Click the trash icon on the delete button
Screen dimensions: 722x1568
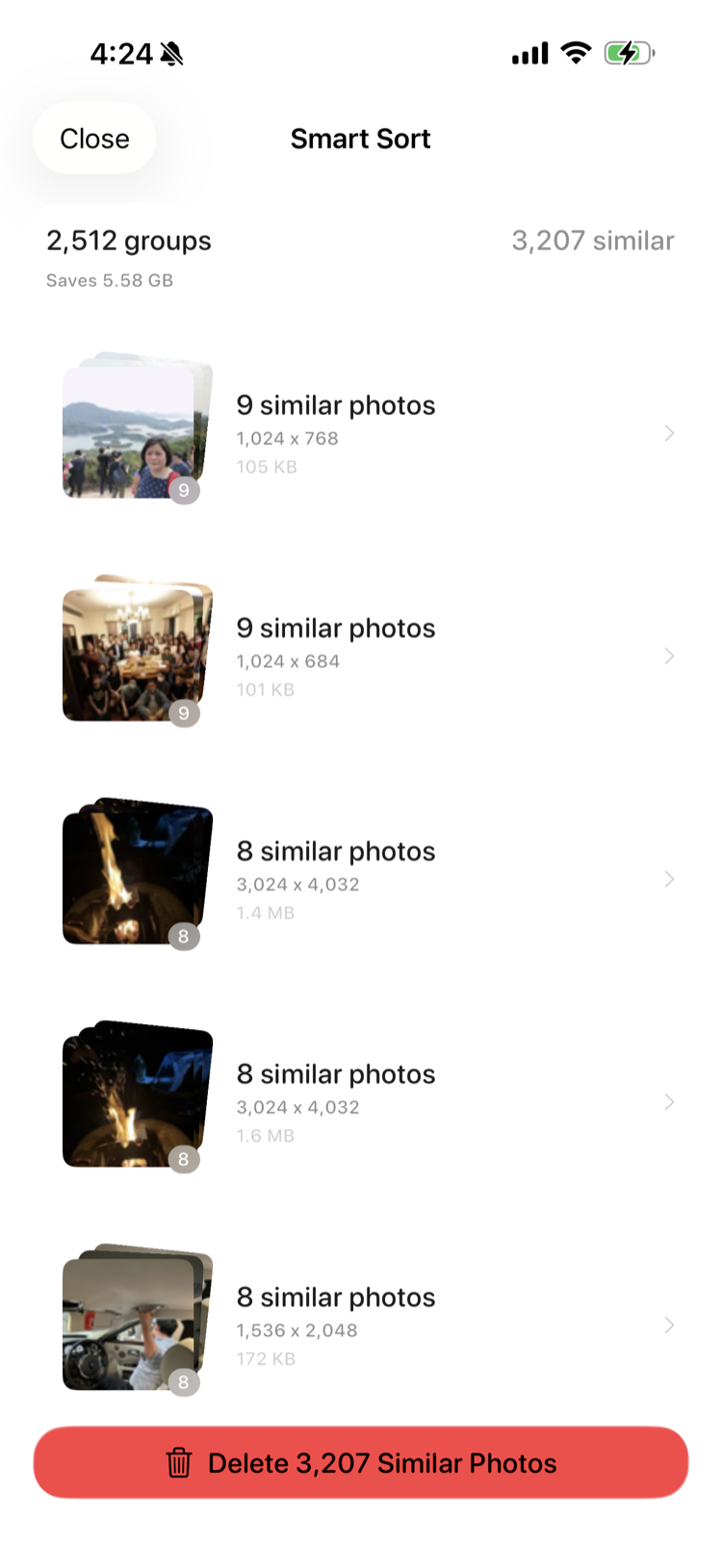179,1462
